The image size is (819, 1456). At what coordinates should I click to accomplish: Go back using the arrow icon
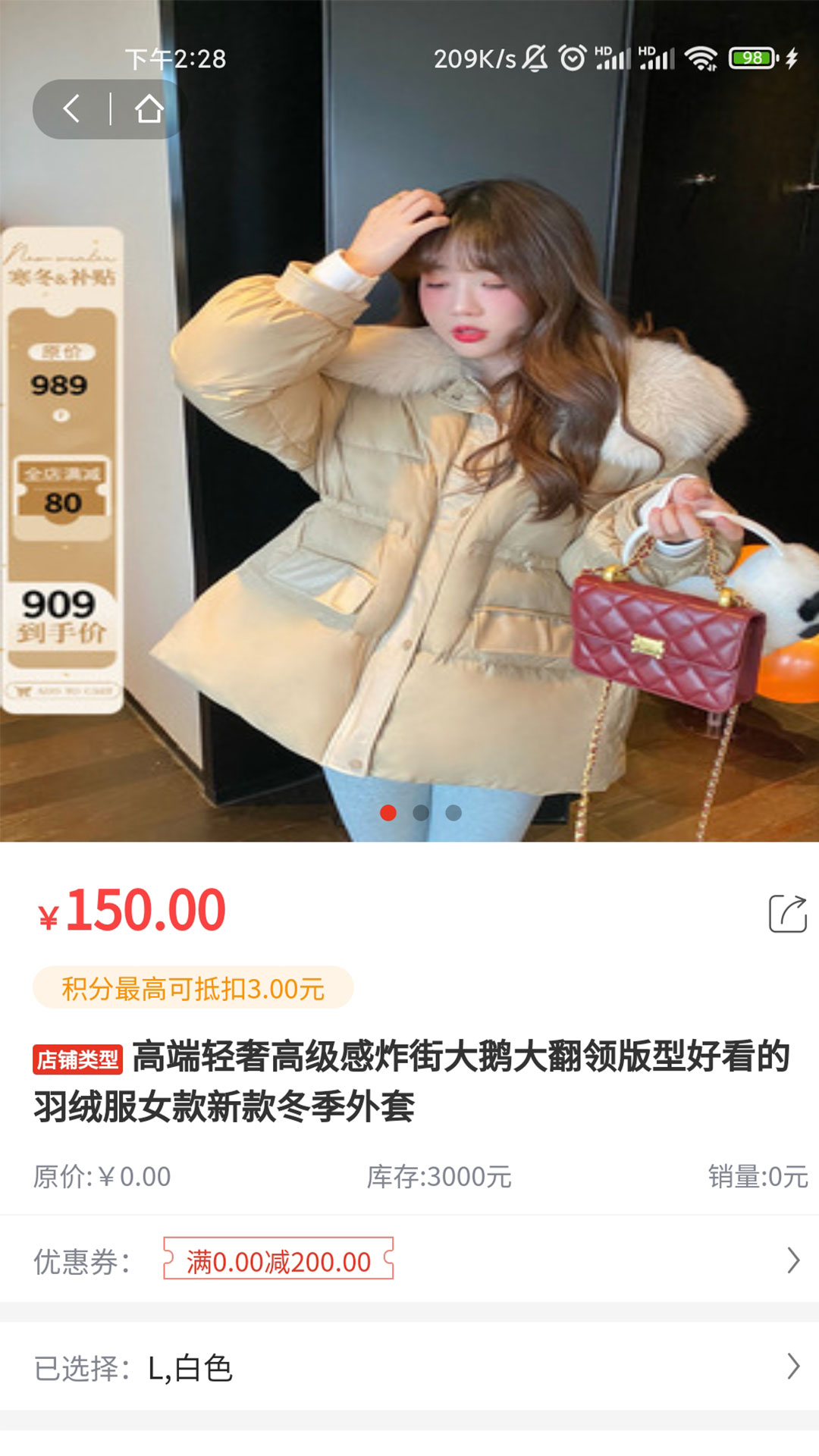(72, 109)
